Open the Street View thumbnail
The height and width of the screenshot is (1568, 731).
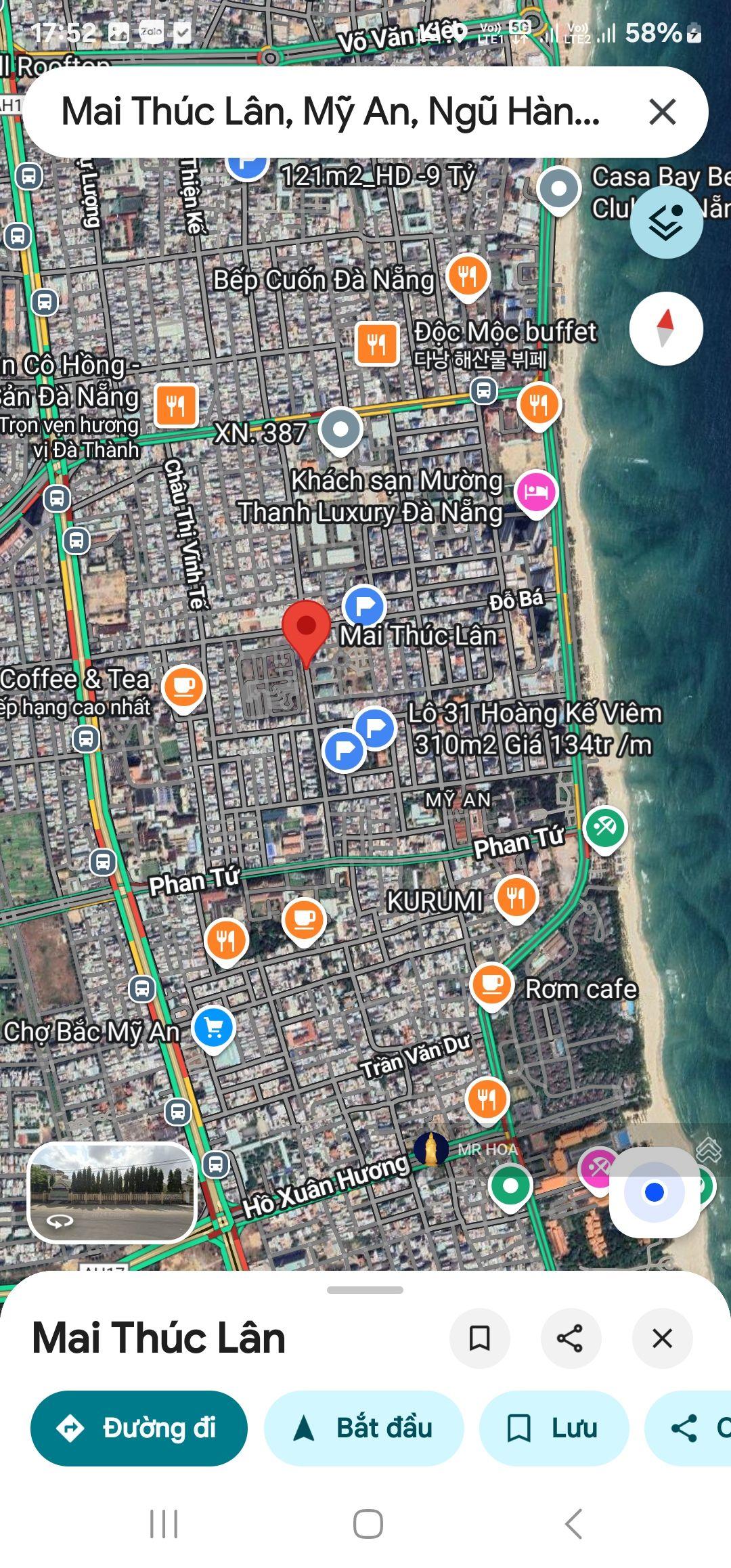[112, 1192]
